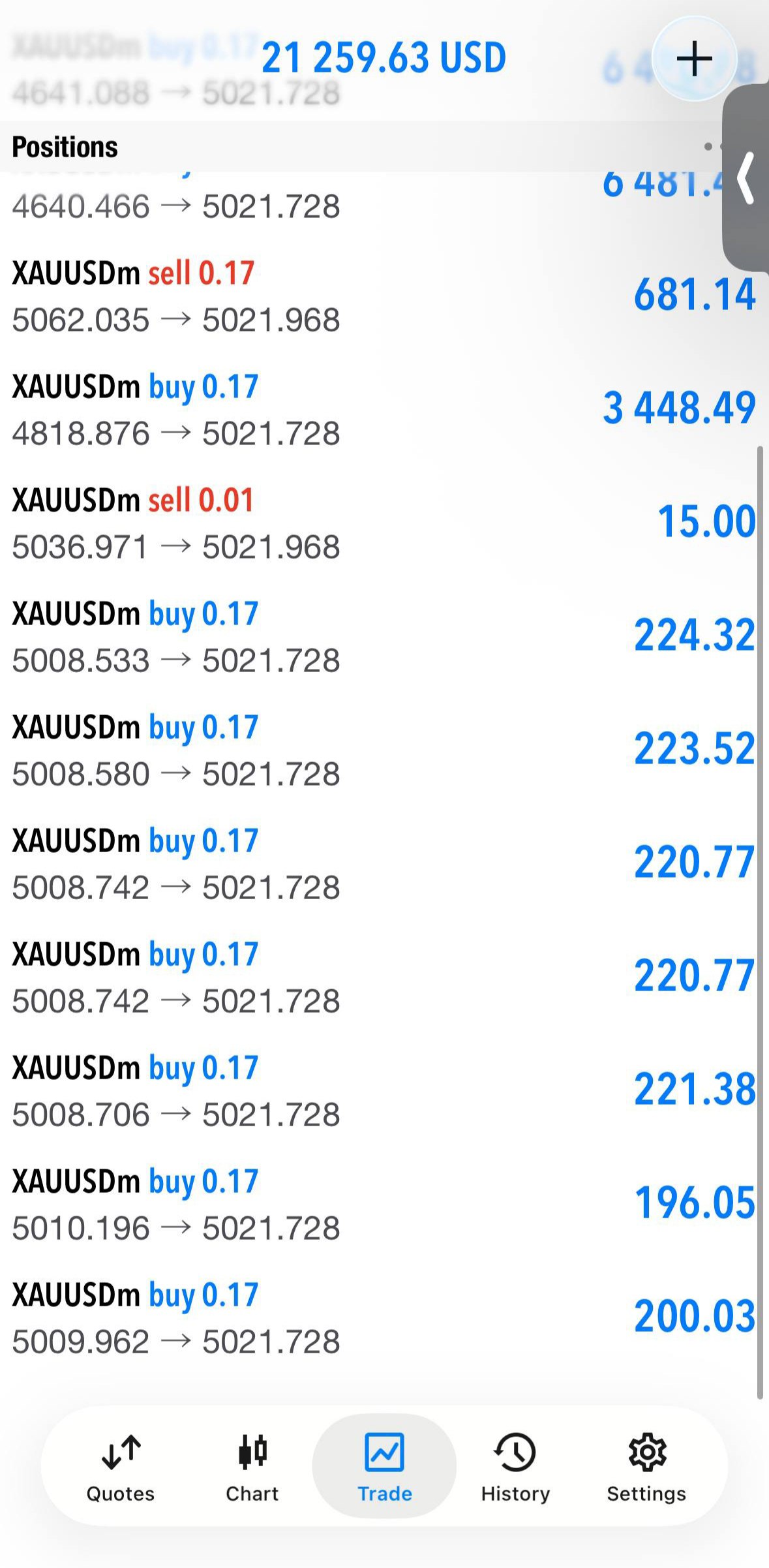The height and width of the screenshot is (1568, 769).
Task: Select the Trade tab
Action: 384,1466
